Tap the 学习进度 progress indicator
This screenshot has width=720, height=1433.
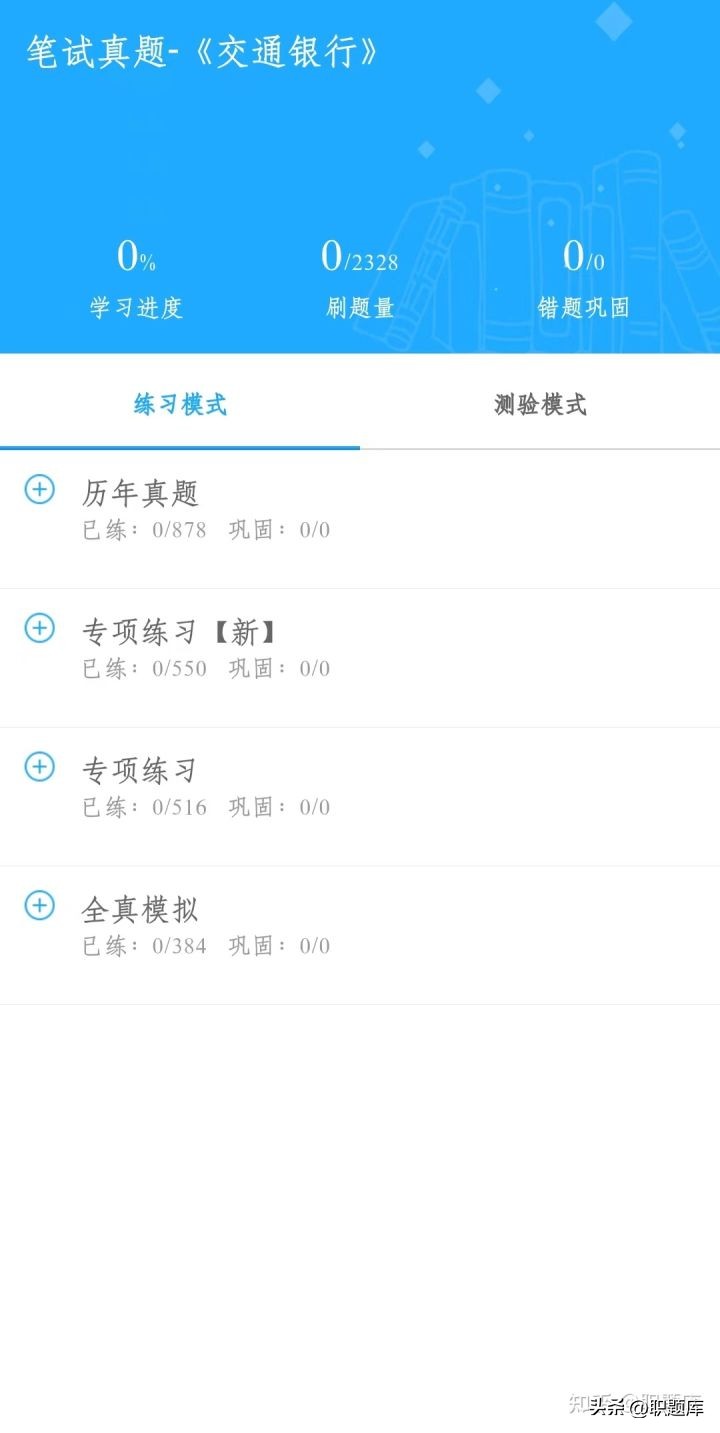[135, 308]
